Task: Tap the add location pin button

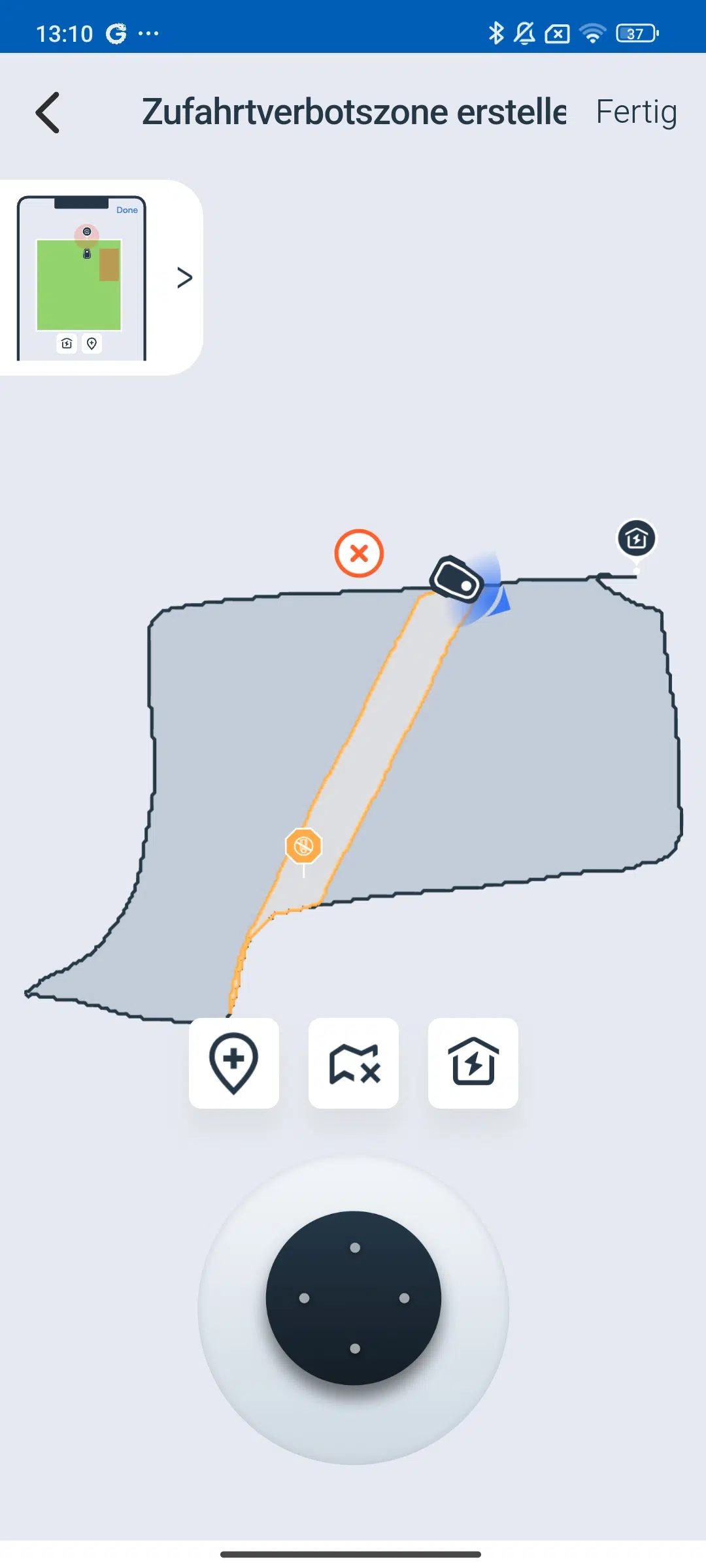Action: [x=234, y=1063]
